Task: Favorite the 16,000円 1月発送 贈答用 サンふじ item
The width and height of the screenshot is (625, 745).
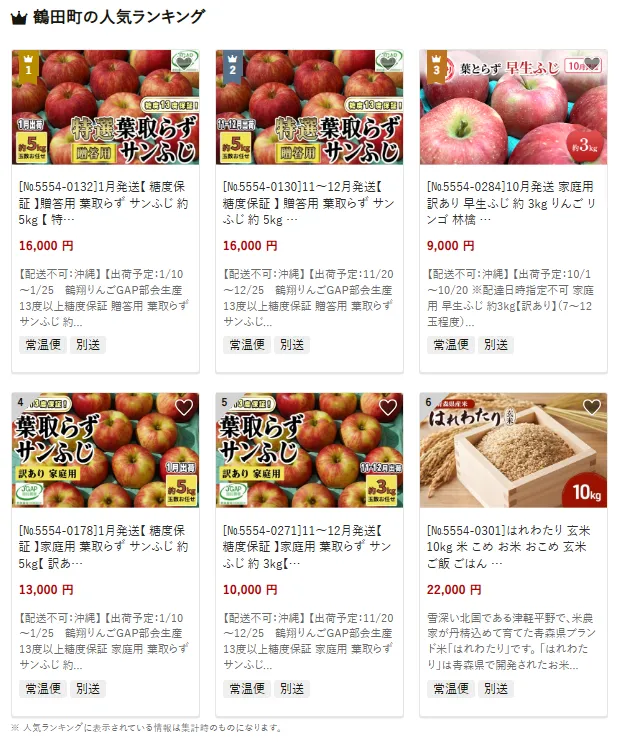Action: pyautogui.click(x=184, y=63)
